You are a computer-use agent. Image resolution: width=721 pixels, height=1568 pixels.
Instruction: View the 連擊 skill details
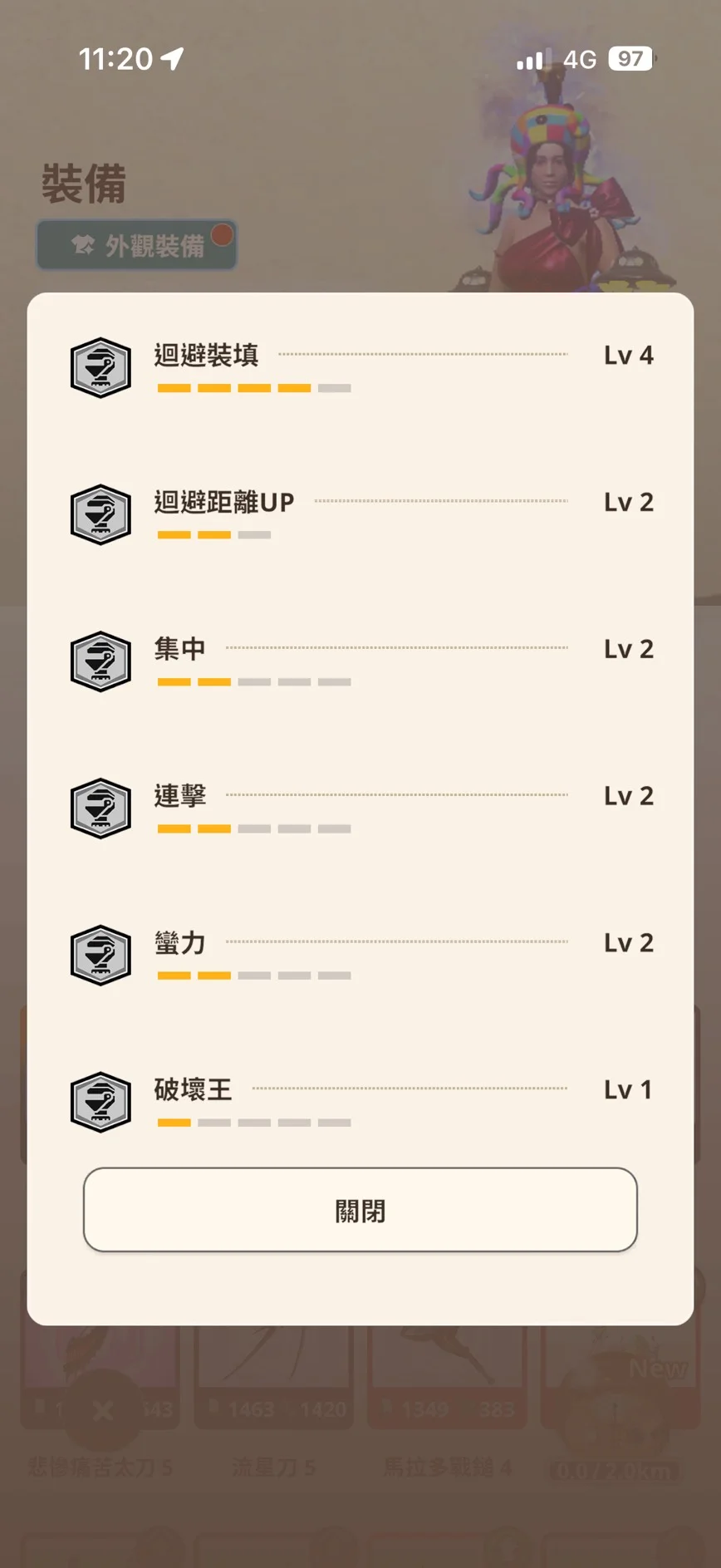pos(360,808)
